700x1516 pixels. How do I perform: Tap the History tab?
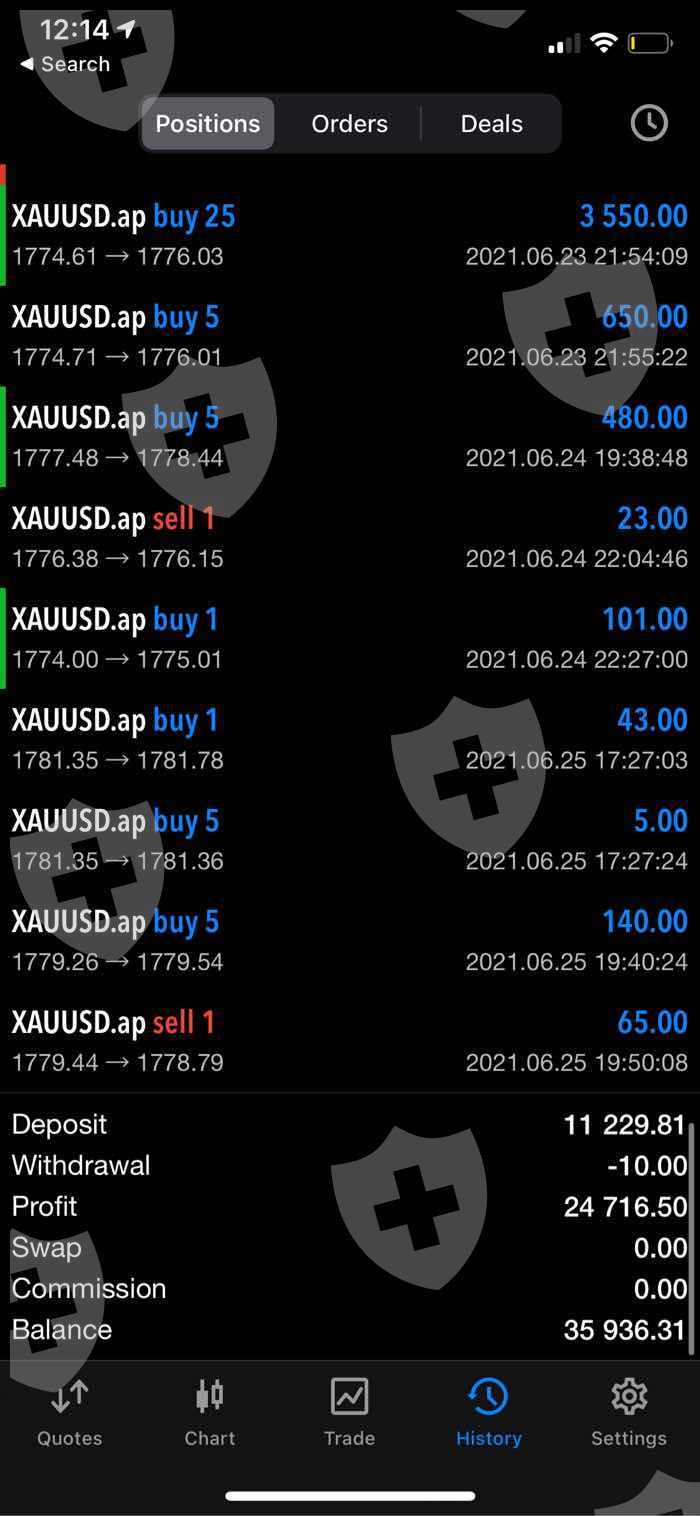pos(489,1412)
